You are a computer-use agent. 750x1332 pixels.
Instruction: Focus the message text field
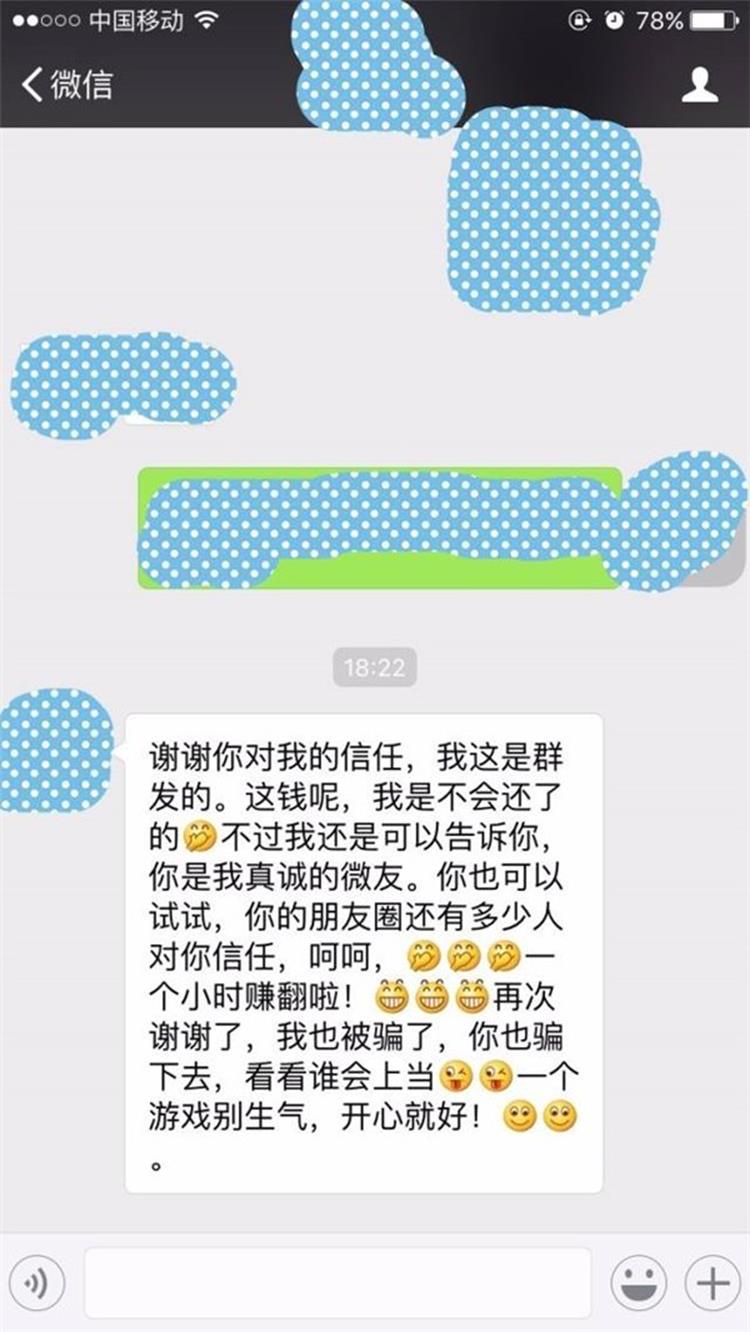coord(337,1282)
